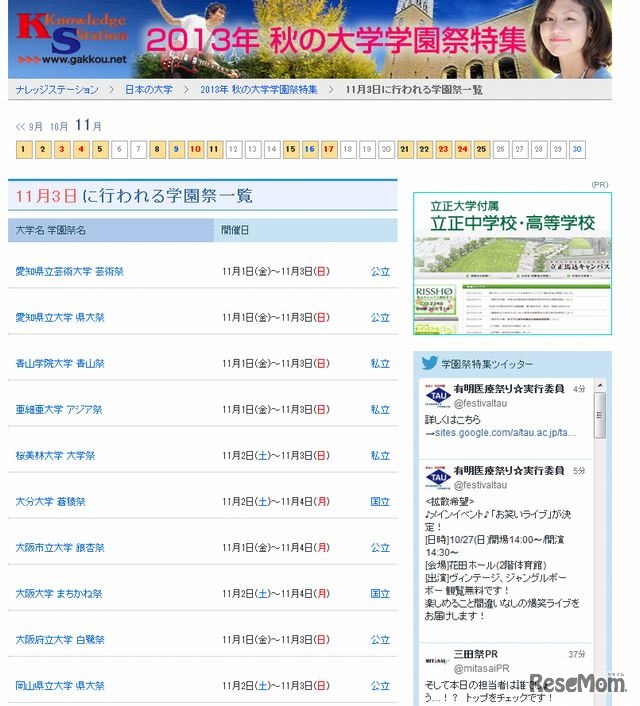Switch to 10月 month link
Screen dimensions: 640x706
[x=59, y=127]
